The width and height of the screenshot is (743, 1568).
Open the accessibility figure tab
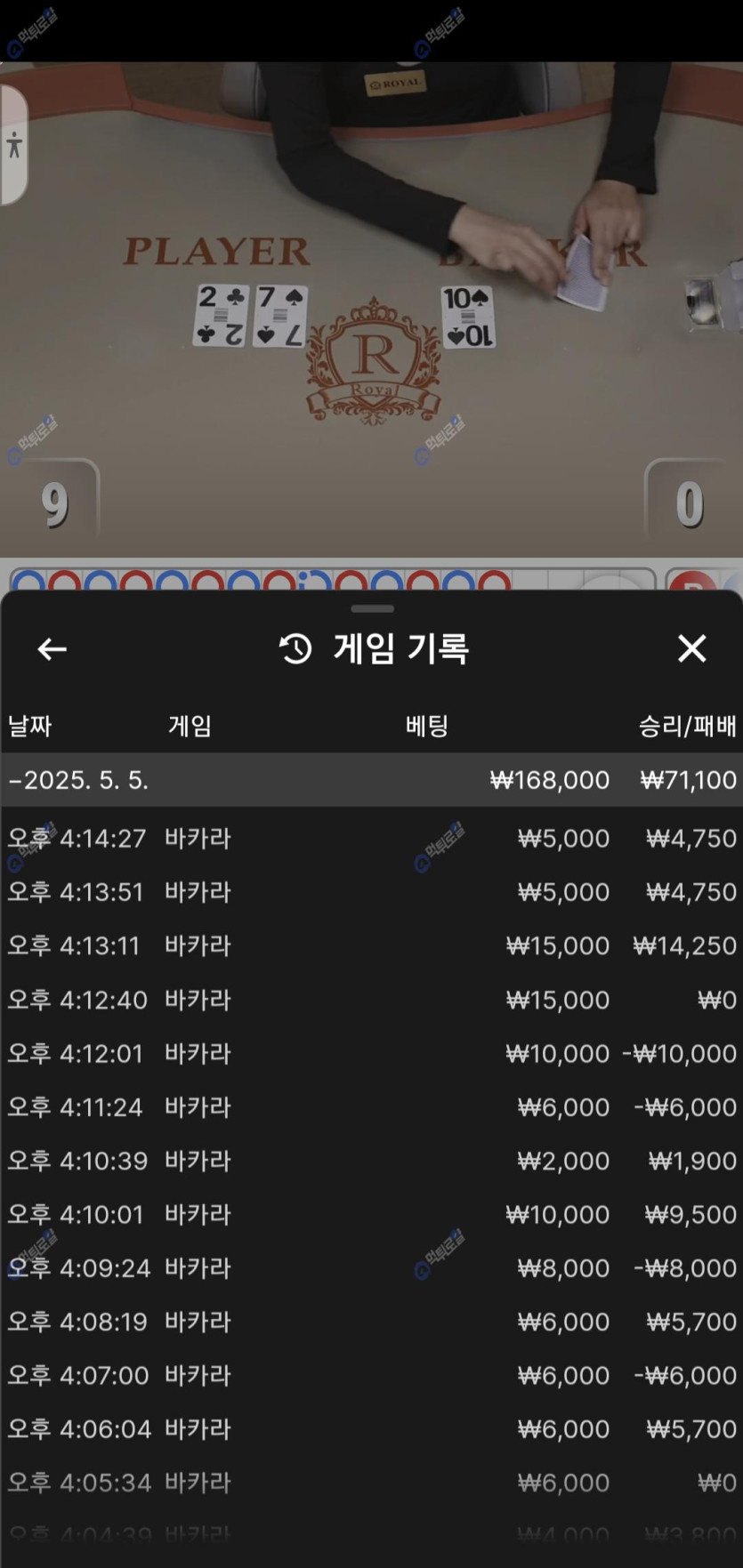[x=13, y=145]
